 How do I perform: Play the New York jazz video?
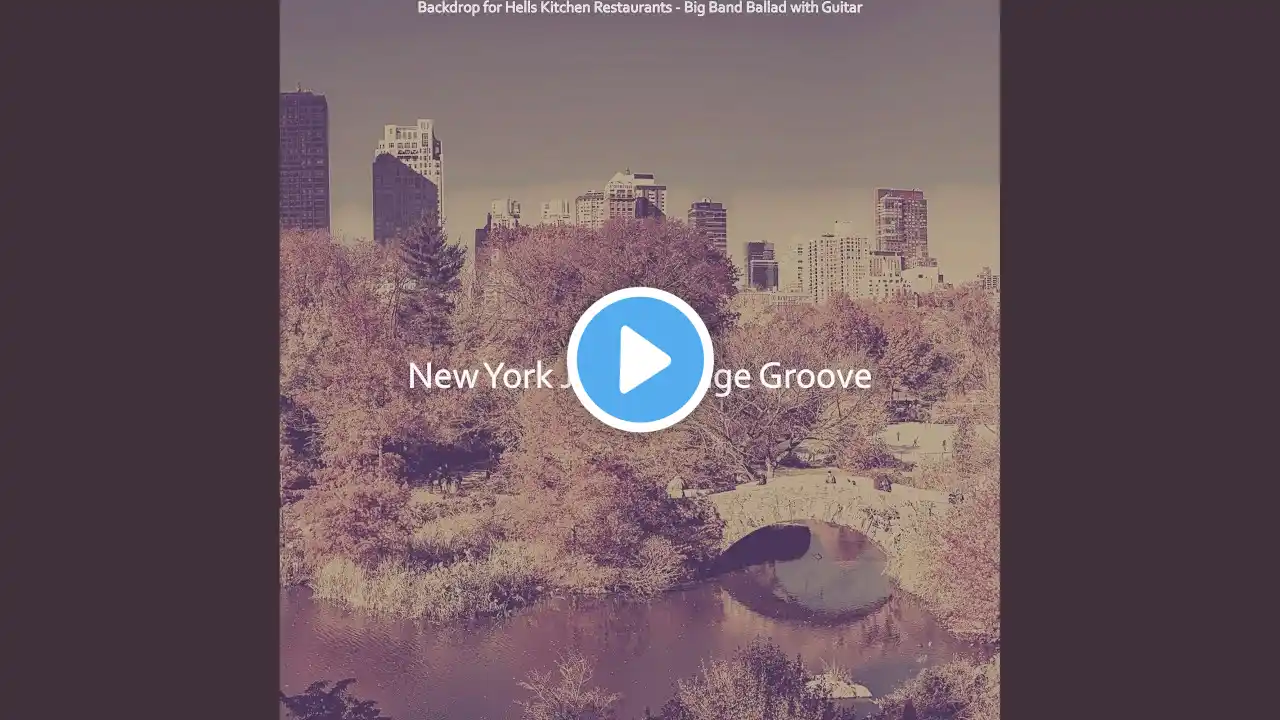pos(640,360)
